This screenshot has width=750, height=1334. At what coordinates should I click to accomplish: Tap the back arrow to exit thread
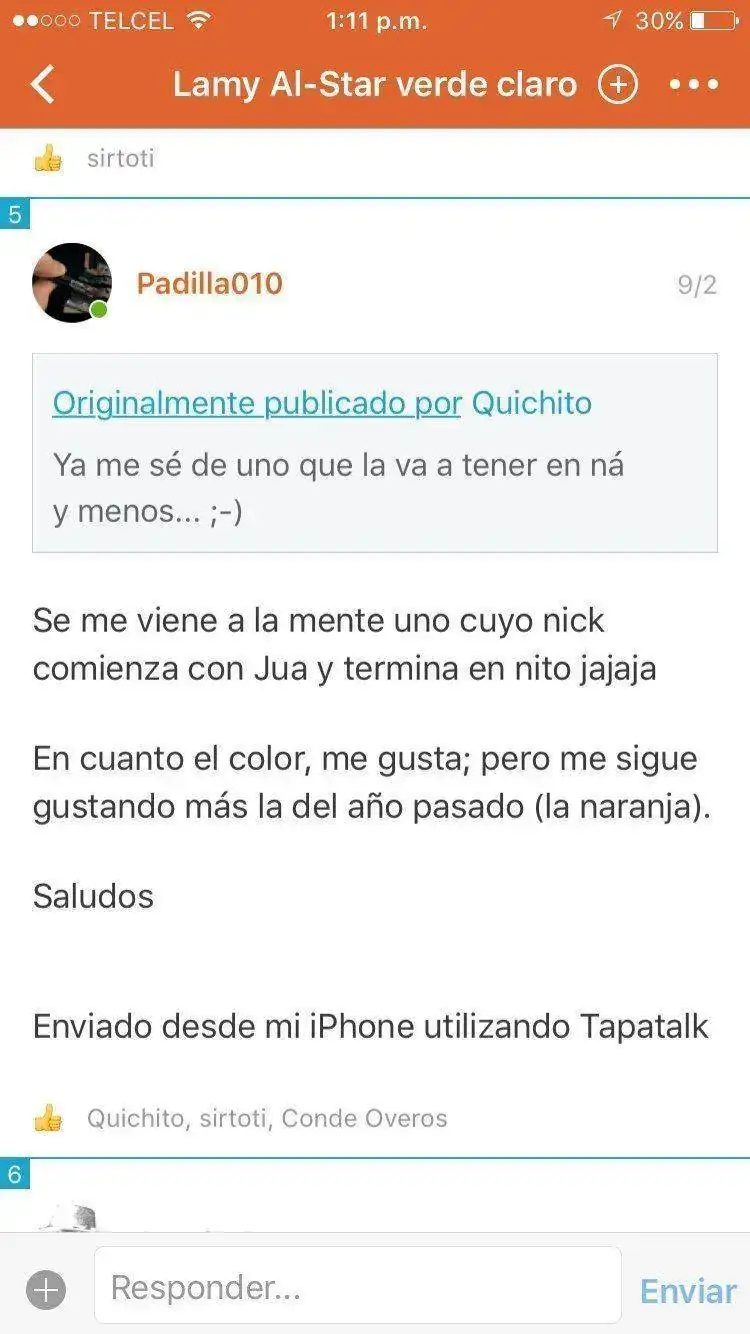42,85
